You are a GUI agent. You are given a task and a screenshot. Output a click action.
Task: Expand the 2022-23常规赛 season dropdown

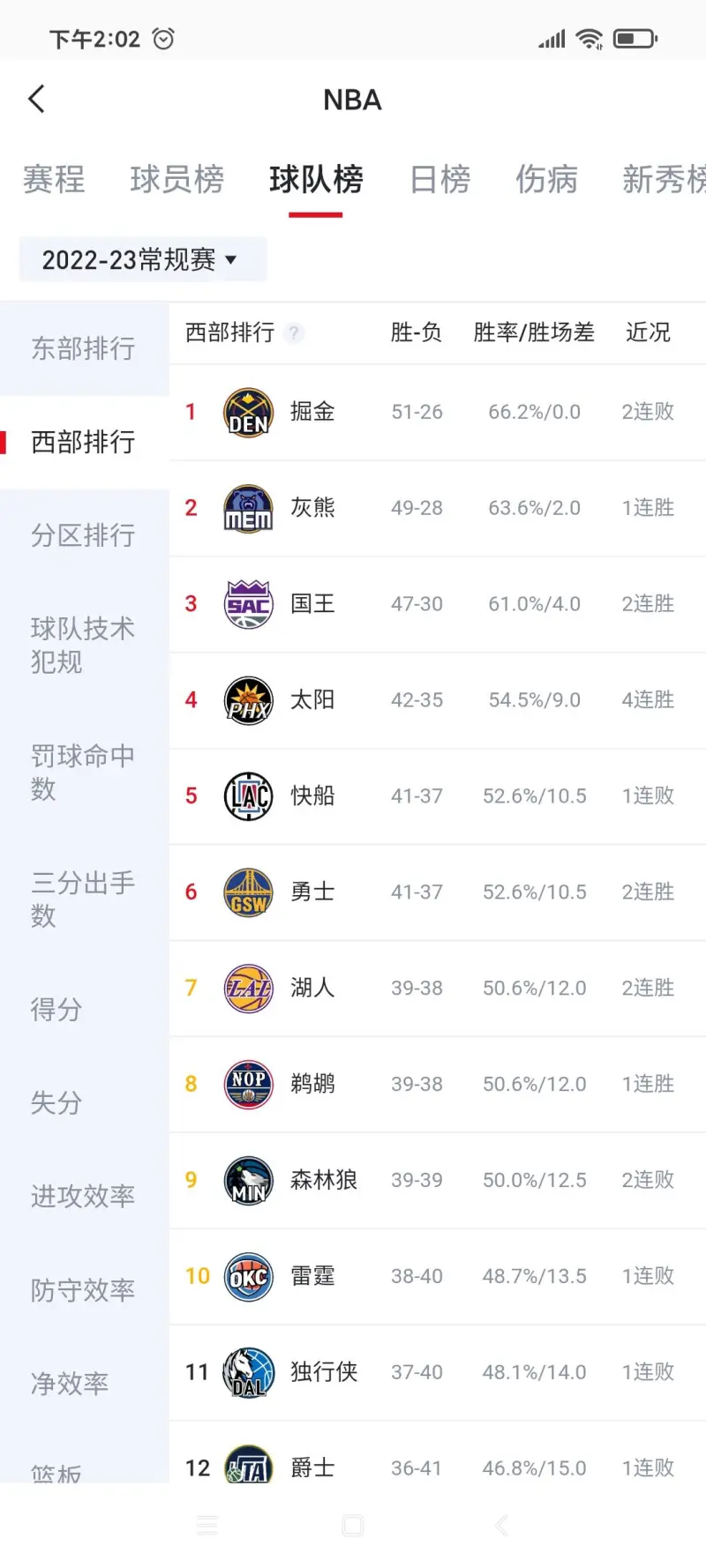point(143,259)
